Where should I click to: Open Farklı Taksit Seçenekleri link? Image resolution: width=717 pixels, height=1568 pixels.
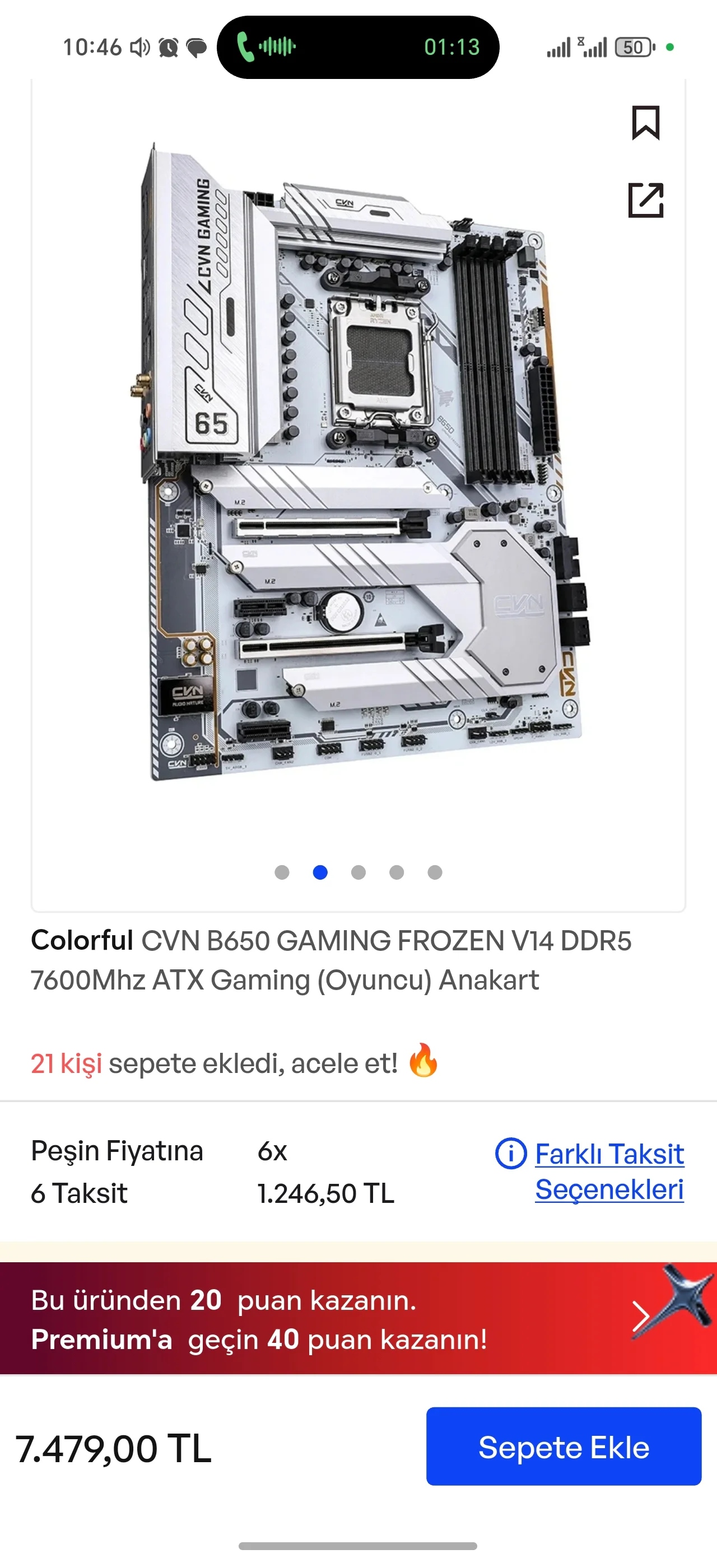point(609,1171)
